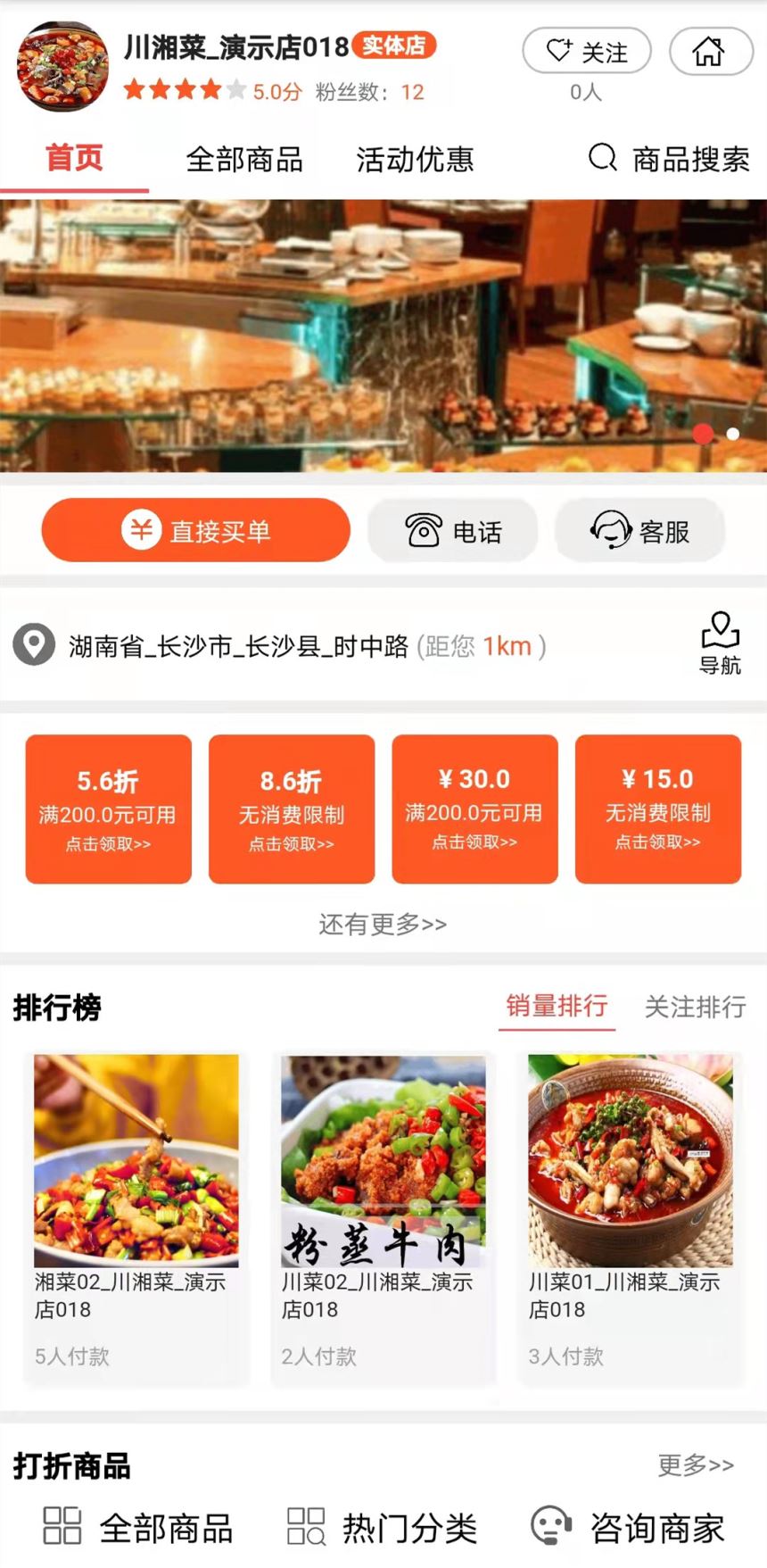The height and width of the screenshot is (1568, 767).
Task: Call the store via 电话
Action: click(x=453, y=531)
